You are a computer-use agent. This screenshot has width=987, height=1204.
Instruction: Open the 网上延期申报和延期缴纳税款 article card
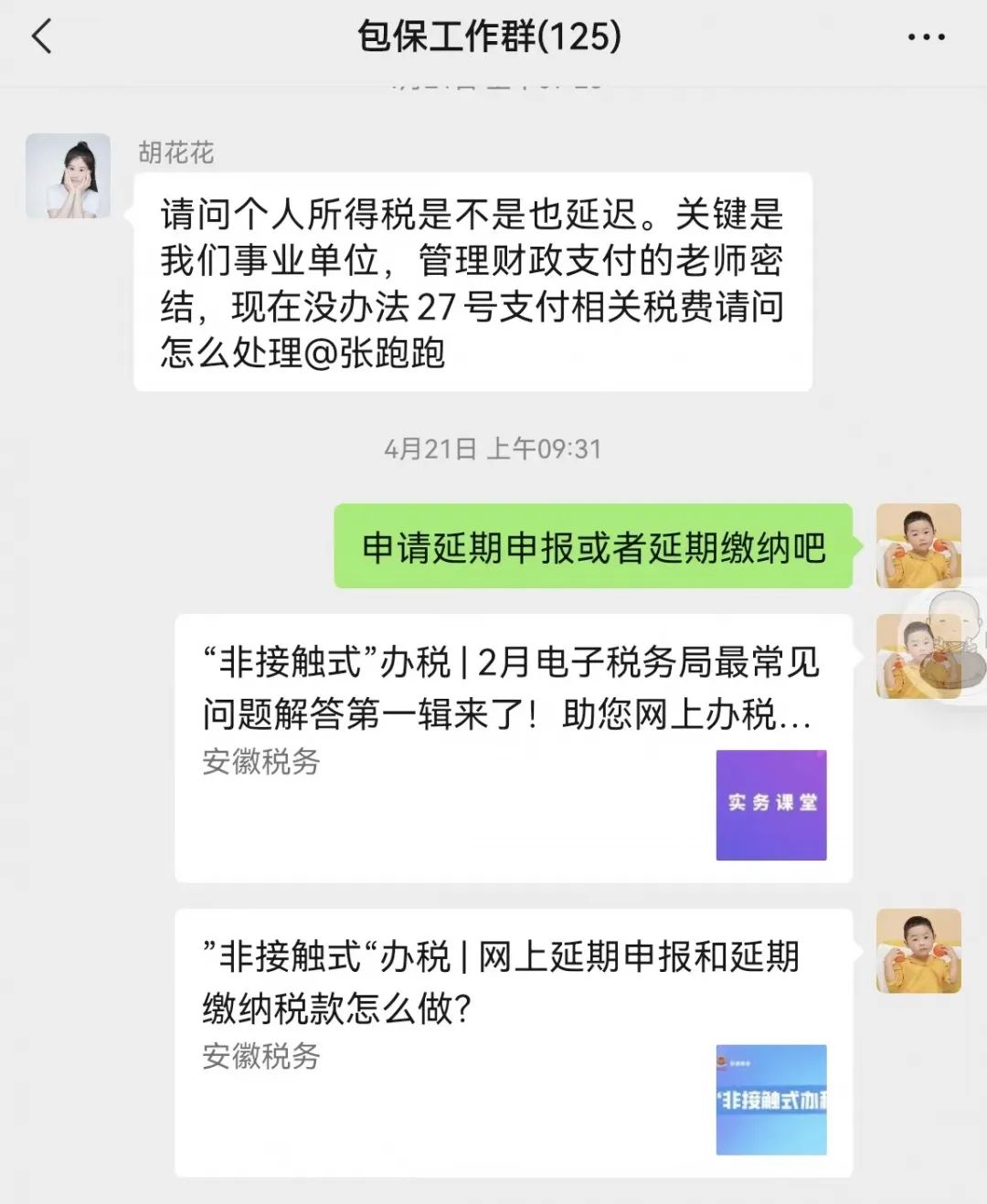pos(512,1041)
